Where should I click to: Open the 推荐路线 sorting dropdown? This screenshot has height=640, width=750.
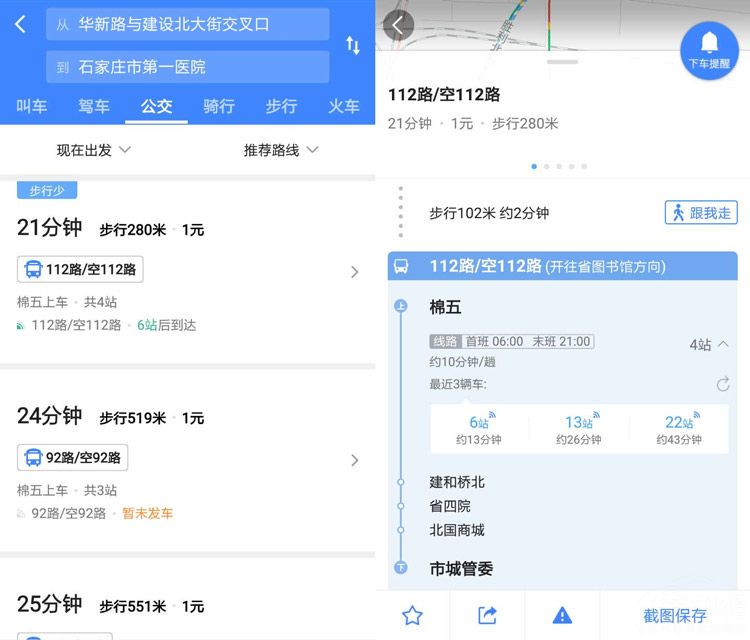click(x=281, y=150)
